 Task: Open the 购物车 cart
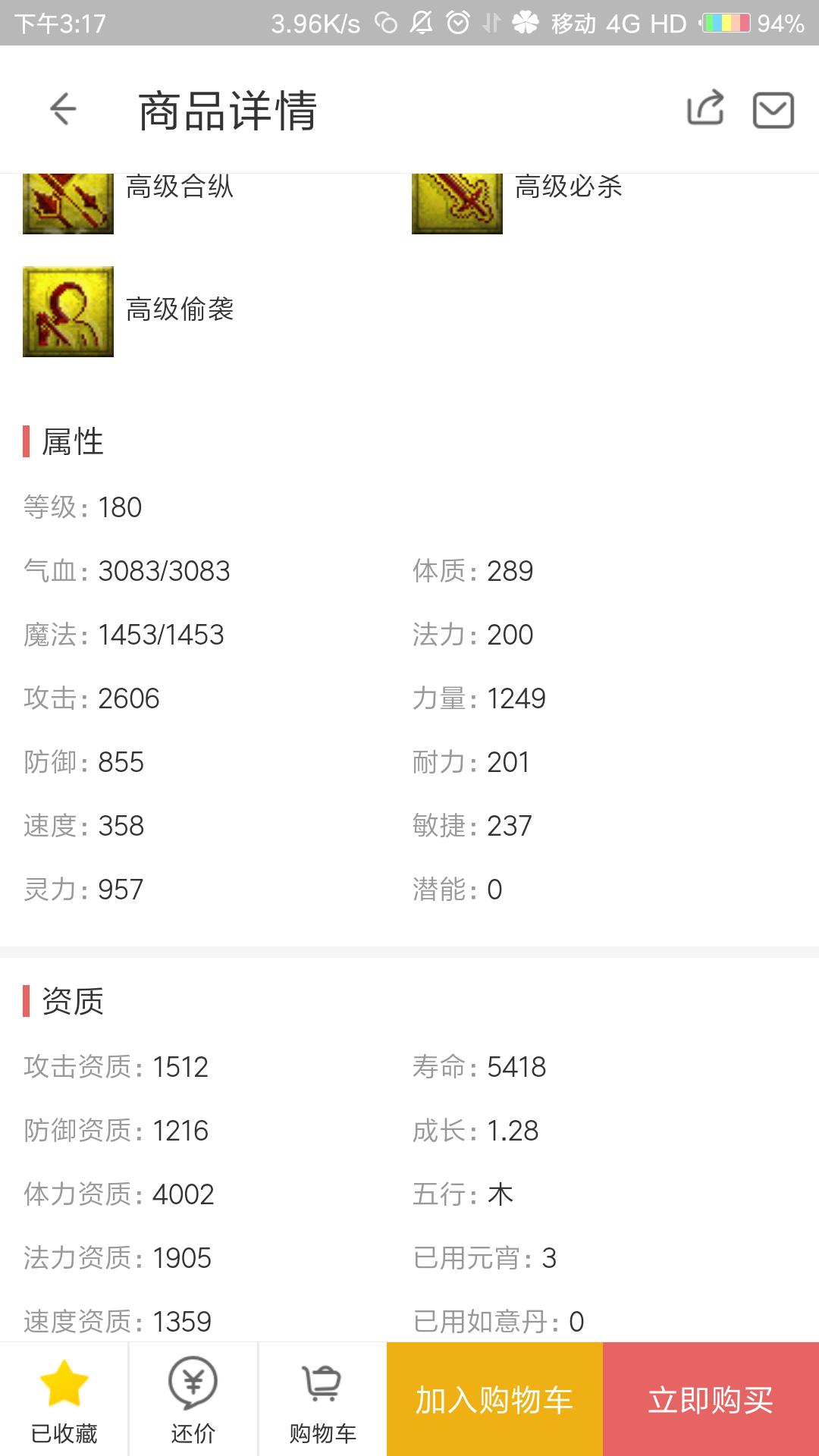coord(322,1399)
